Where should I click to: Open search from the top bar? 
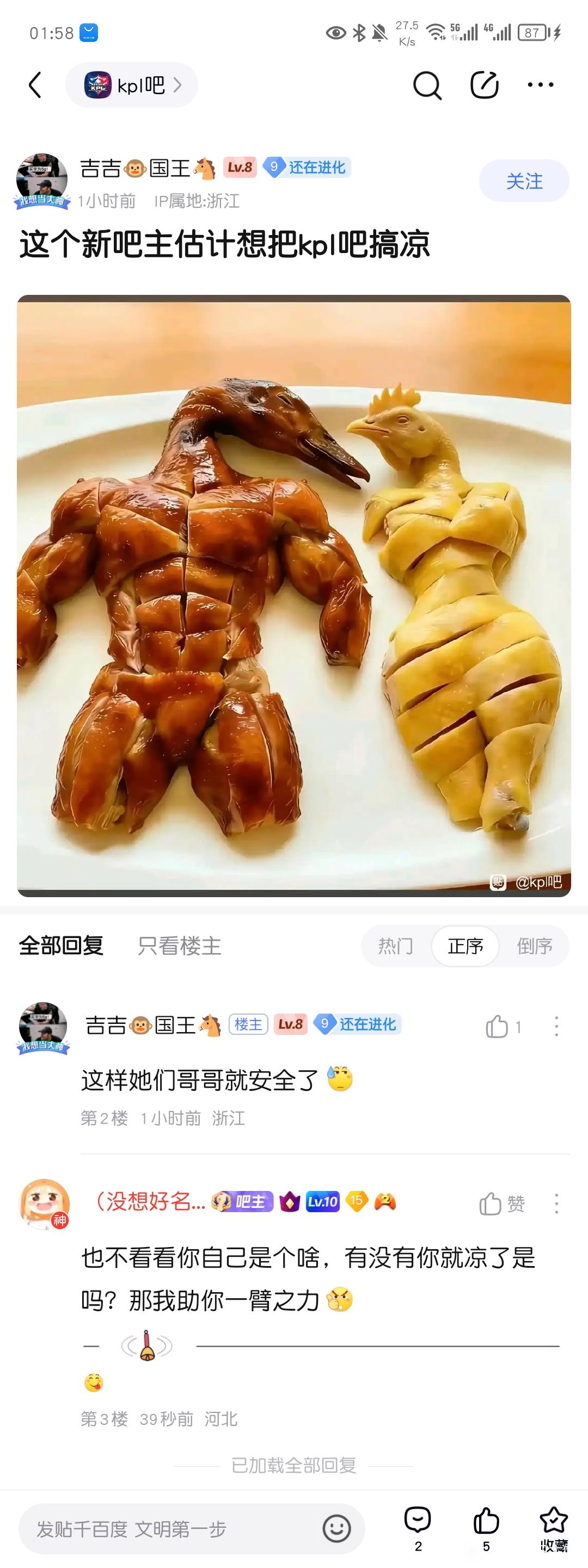pyautogui.click(x=427, y=85)
